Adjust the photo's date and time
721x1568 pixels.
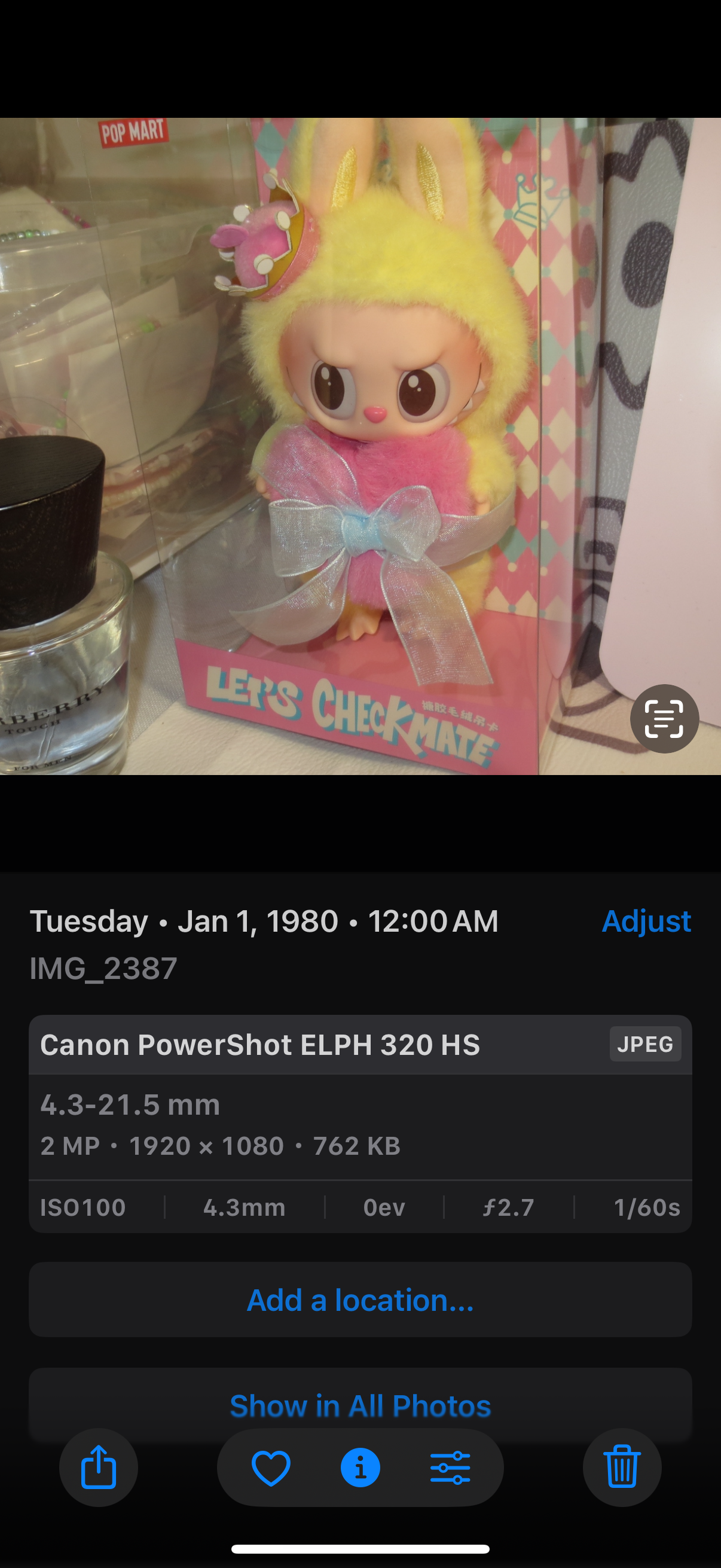(x=646, y=921)
